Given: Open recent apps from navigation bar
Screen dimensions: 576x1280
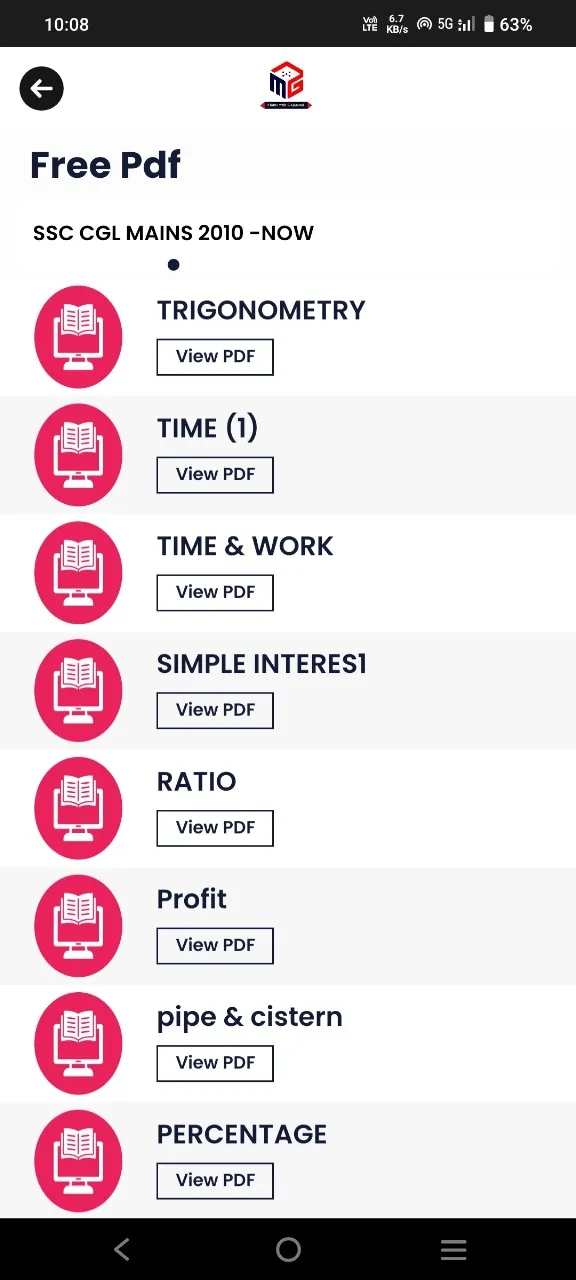Looking at the screenshot, I should 454,1249.
